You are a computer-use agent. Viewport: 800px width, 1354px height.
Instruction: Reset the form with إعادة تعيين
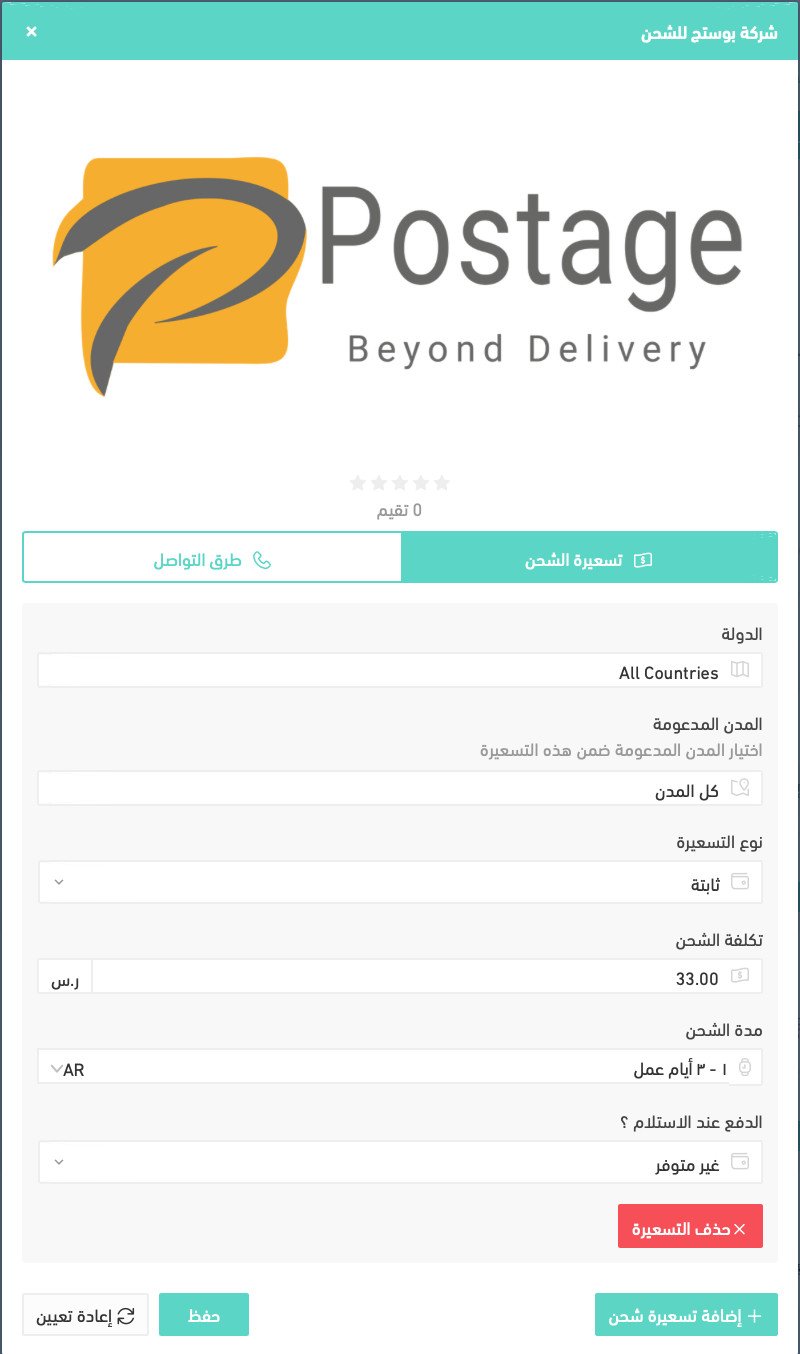[85, 1316]
